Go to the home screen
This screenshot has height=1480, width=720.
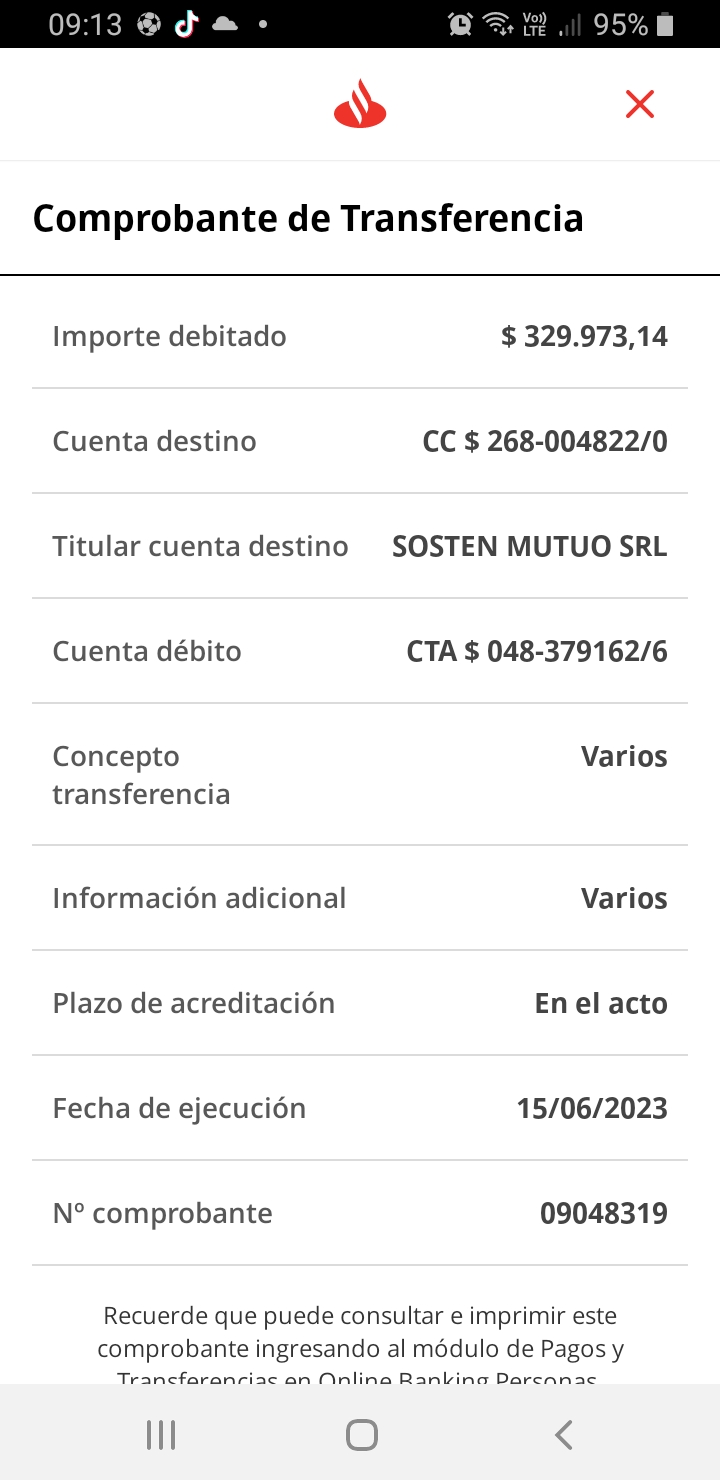pos(361,1435)
